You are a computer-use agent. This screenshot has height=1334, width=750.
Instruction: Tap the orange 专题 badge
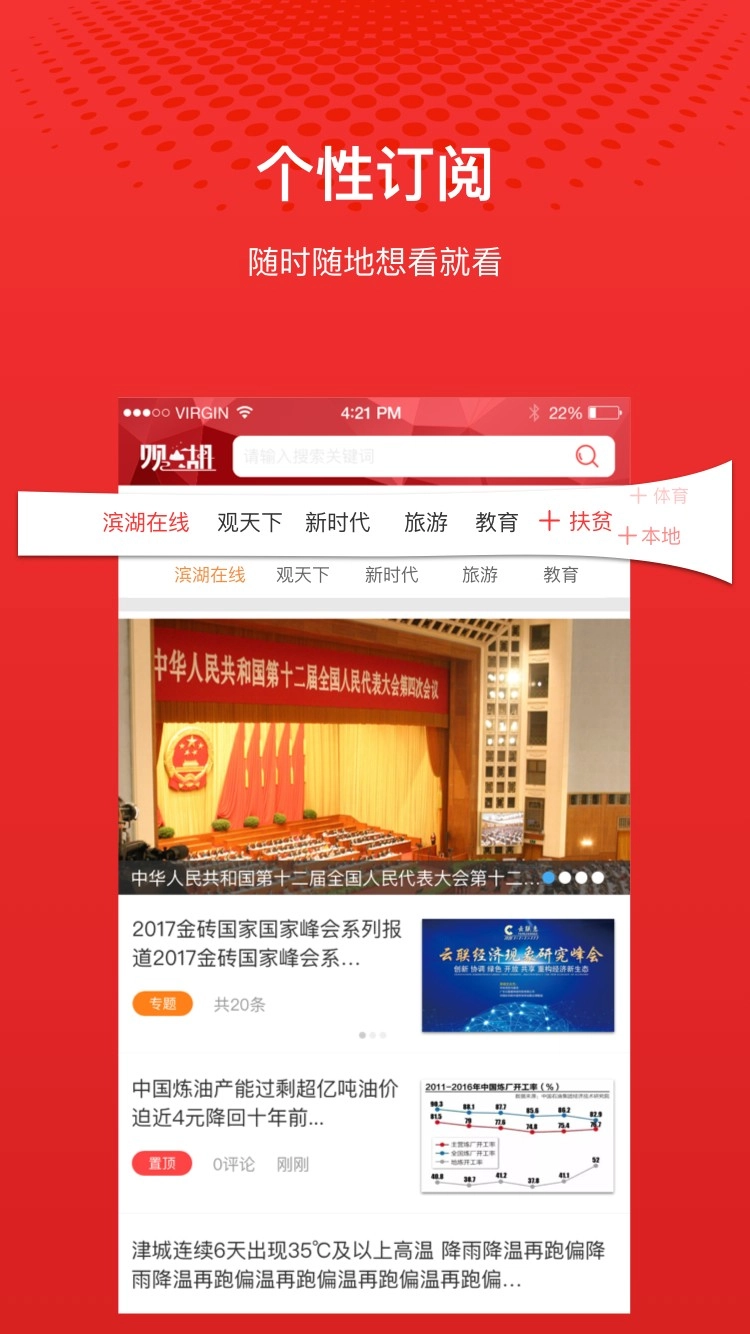[x=162, y=1004]
